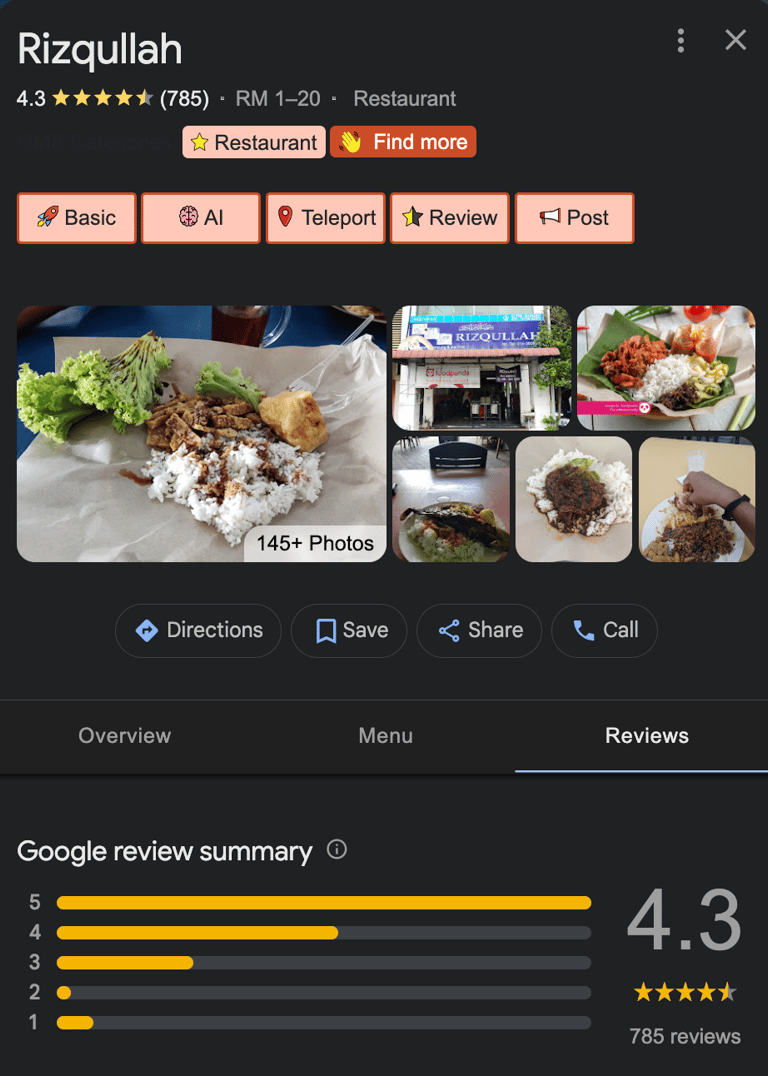Call the restaurant

[x=604, y=630]
